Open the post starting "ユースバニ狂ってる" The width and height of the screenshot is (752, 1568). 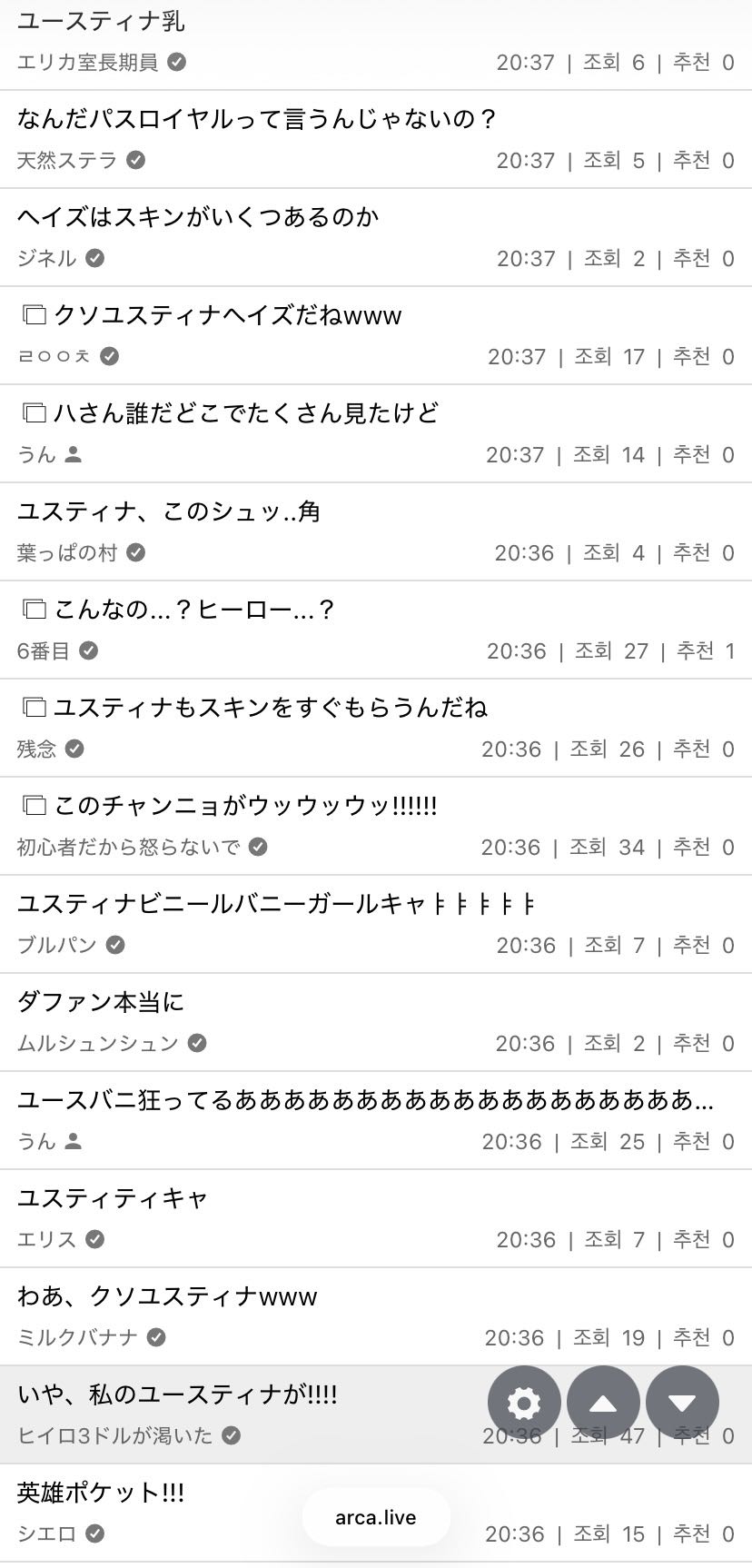pyautogui.click(x=365, y=1100)
